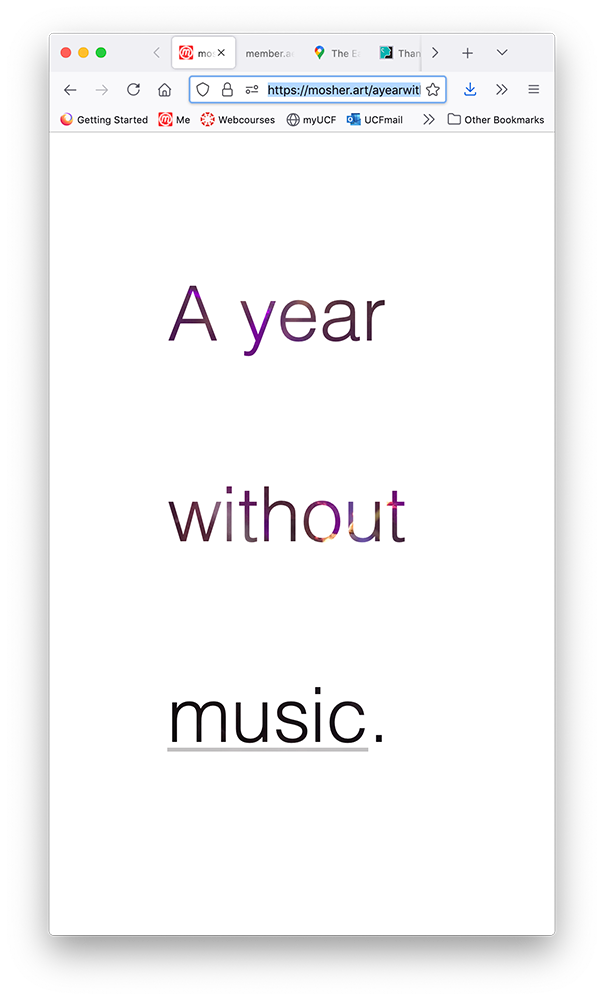Open the Other Bookmarks folder
Screen dimensions: 604x1000
click(496, 120)
